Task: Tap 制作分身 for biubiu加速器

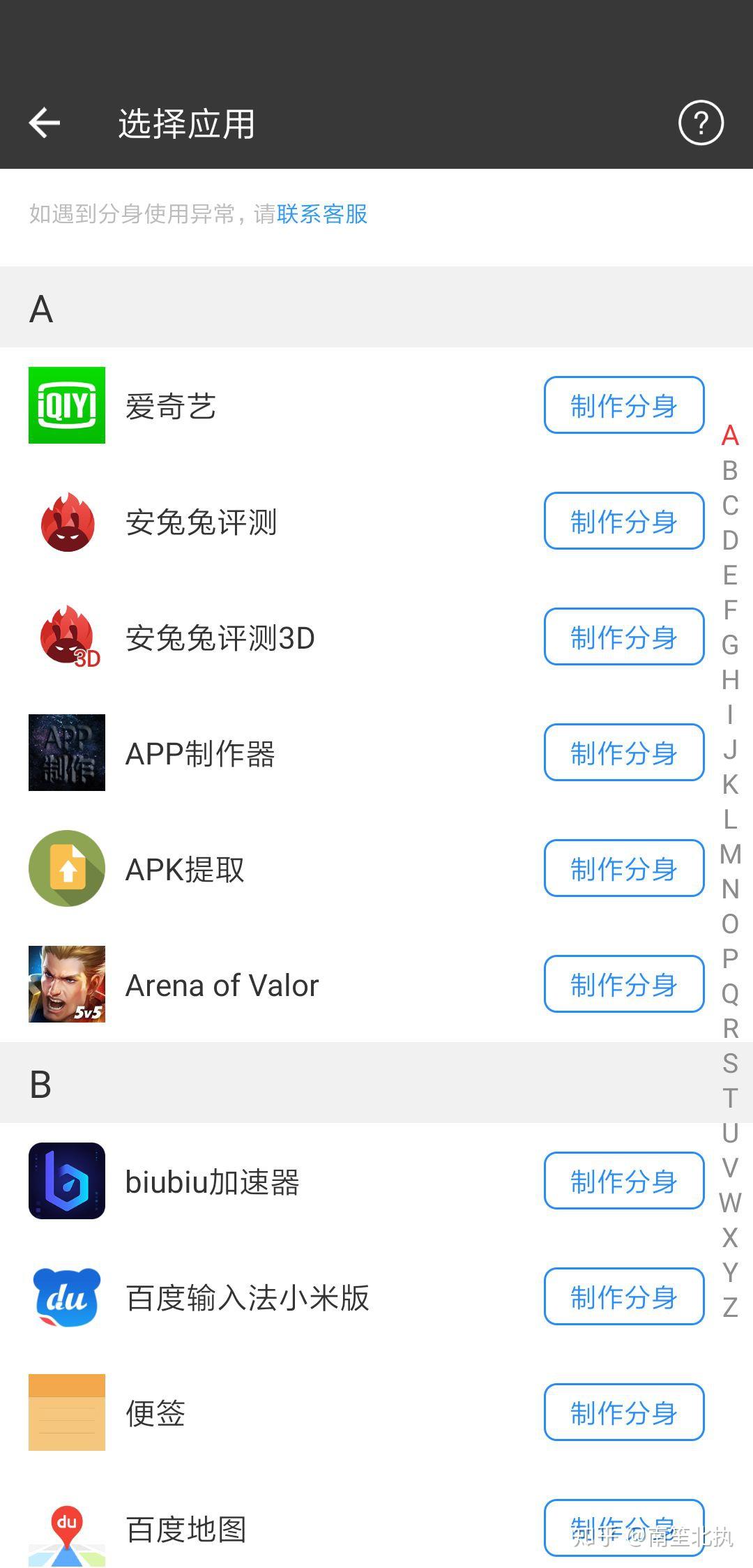Action: tap(624, 1181)
